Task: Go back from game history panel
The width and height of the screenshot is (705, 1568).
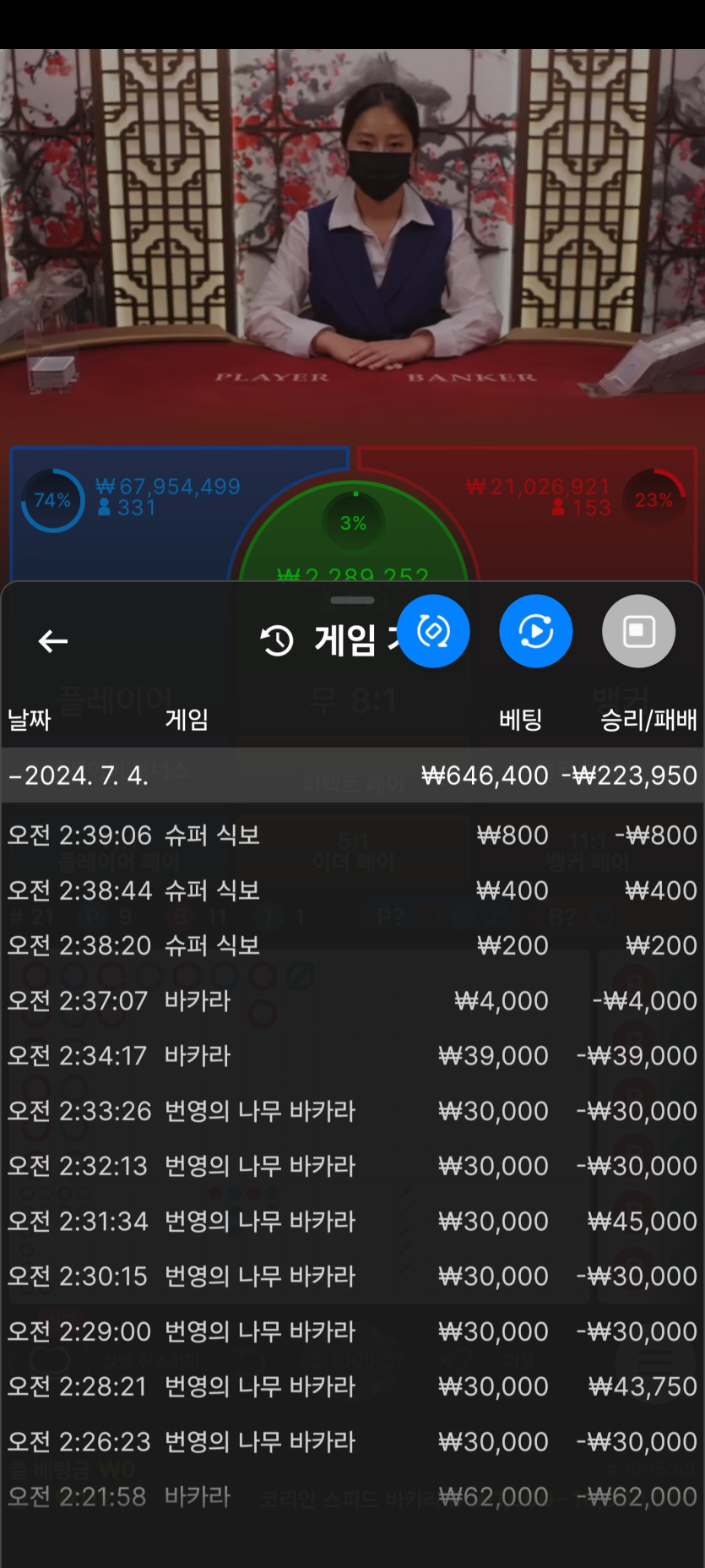Action: pyautogui.click(x=53, y=641)
